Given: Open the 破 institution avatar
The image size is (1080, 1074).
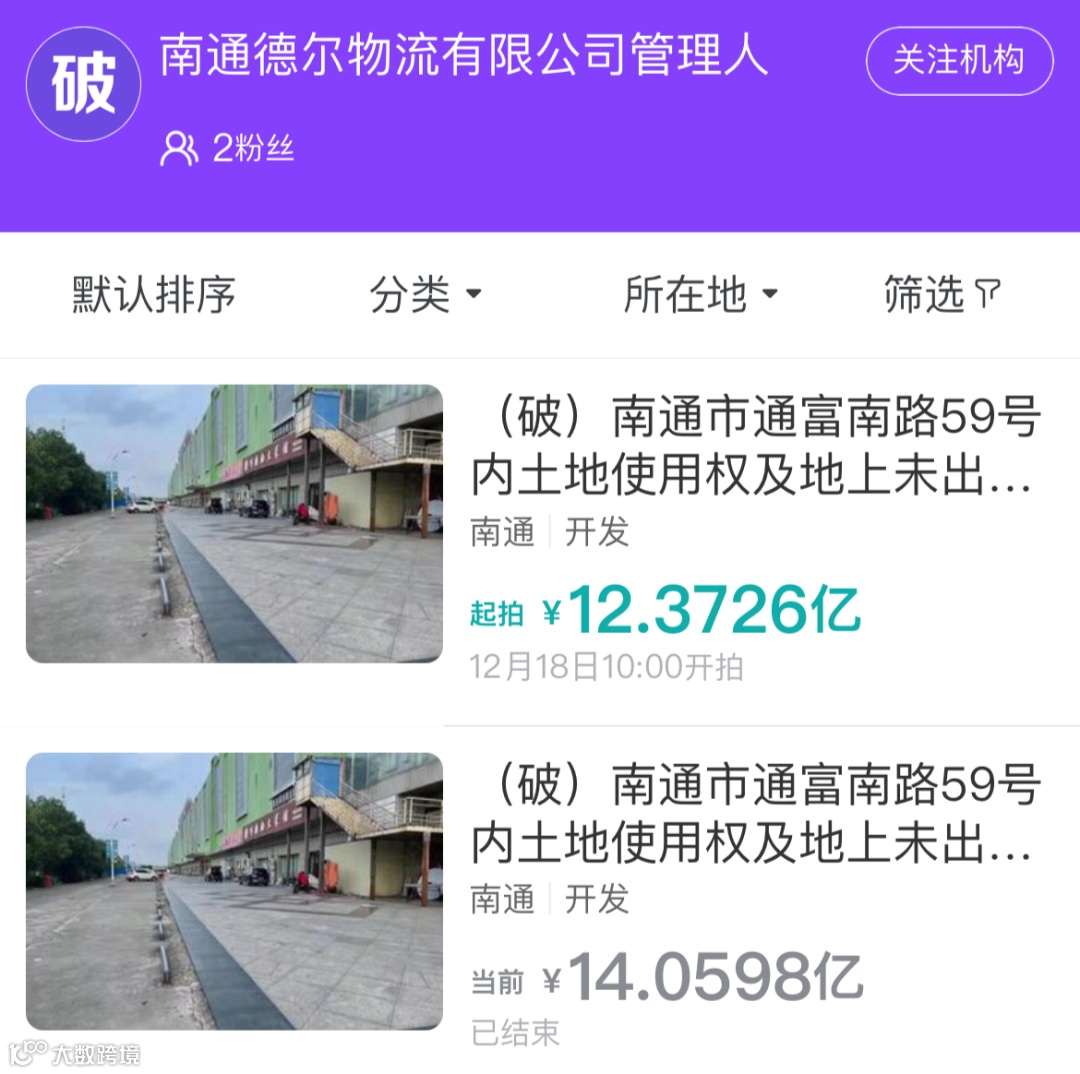Looking at the screenshot, I should click(84, 84).
